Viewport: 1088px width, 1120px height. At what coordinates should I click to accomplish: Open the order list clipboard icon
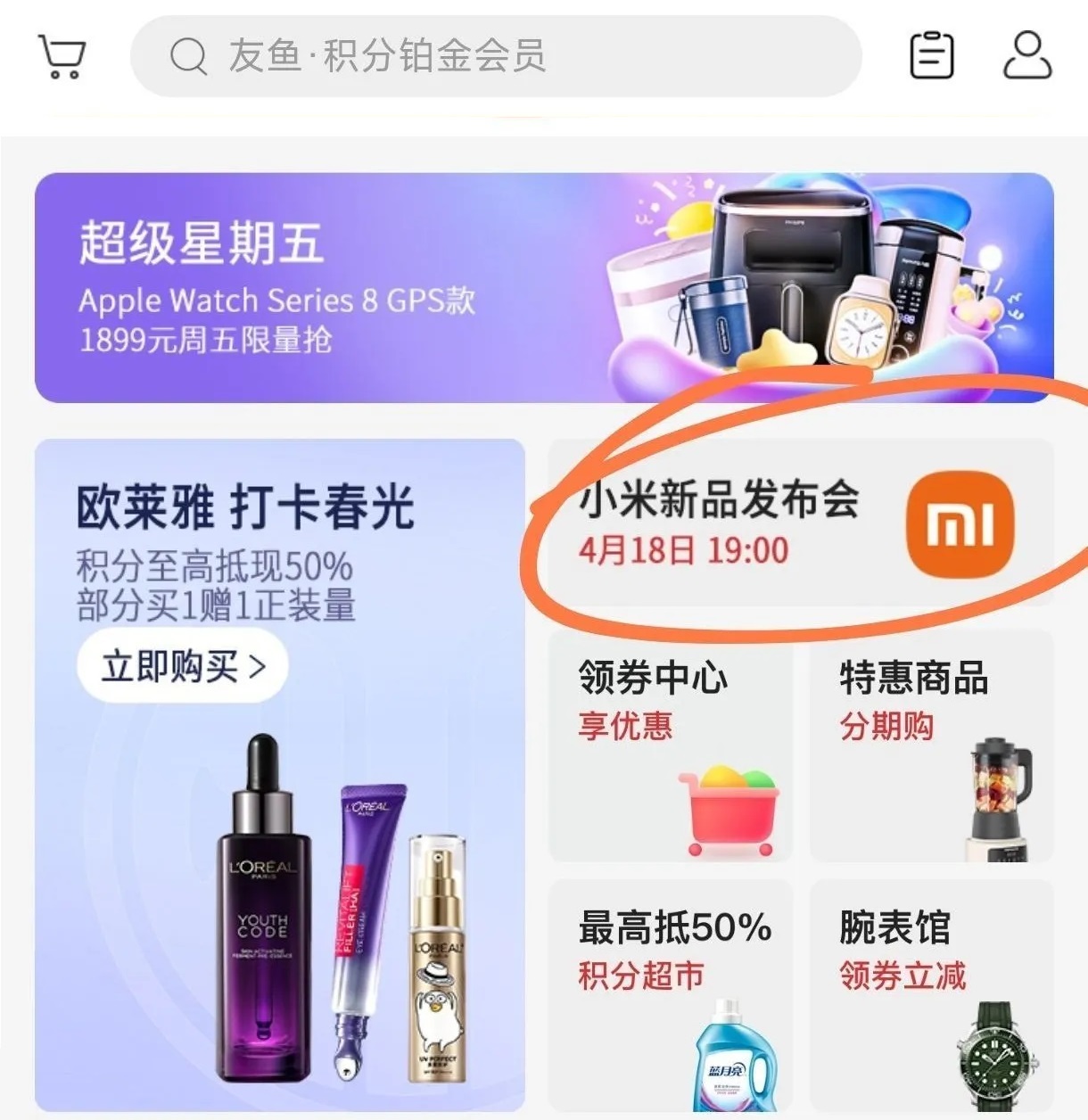pyautogui.click(x=928, y=55)
